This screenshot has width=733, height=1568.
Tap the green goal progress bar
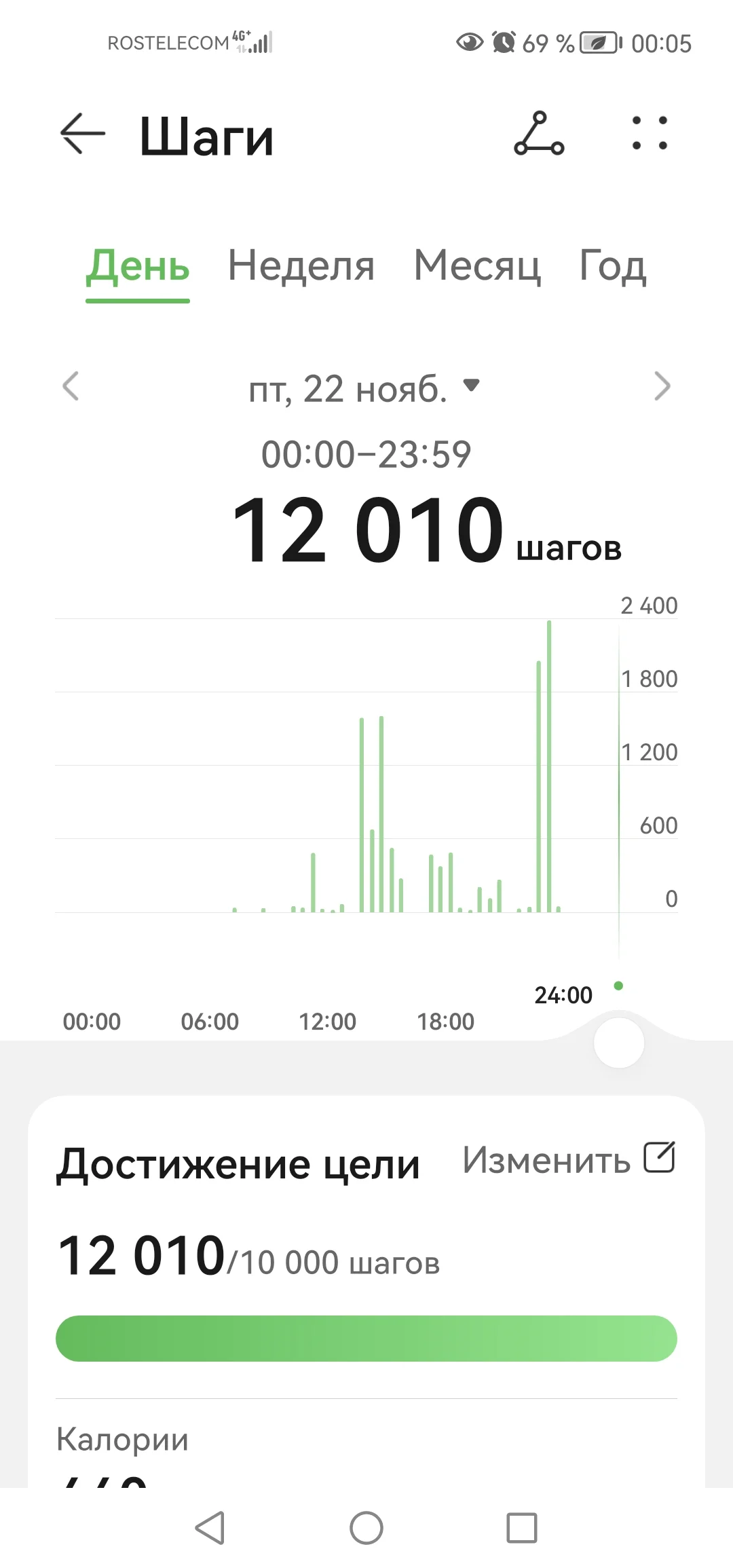[x=366, y=1338]
